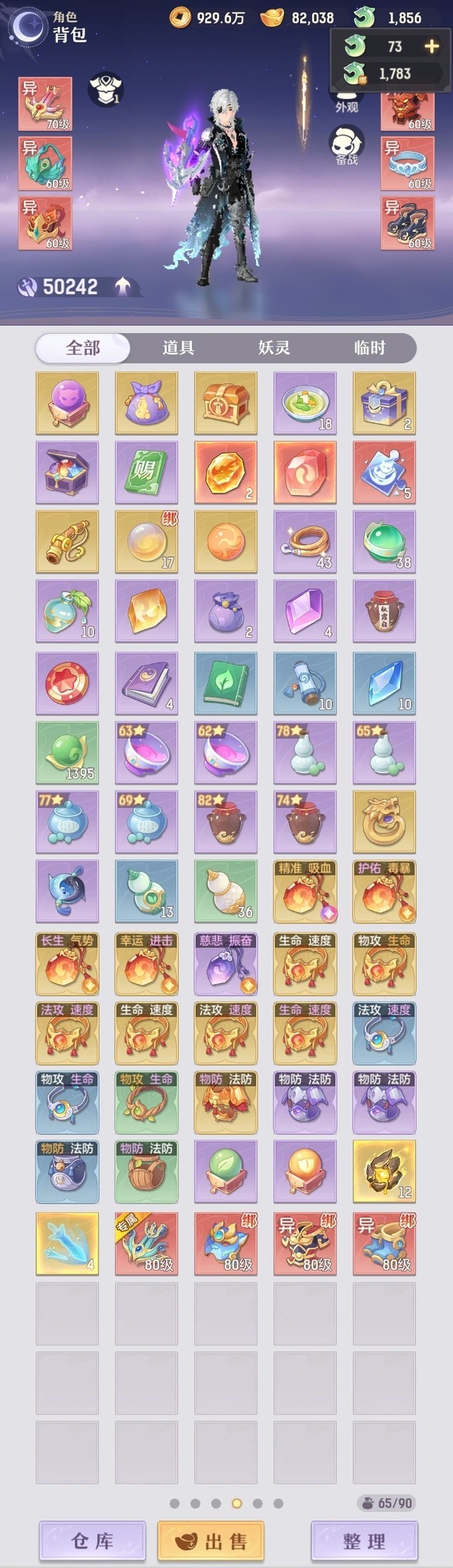Select the 78-star gourd potion item
The width and height of the screenshot is (453, 1568).
pos(305,753)
